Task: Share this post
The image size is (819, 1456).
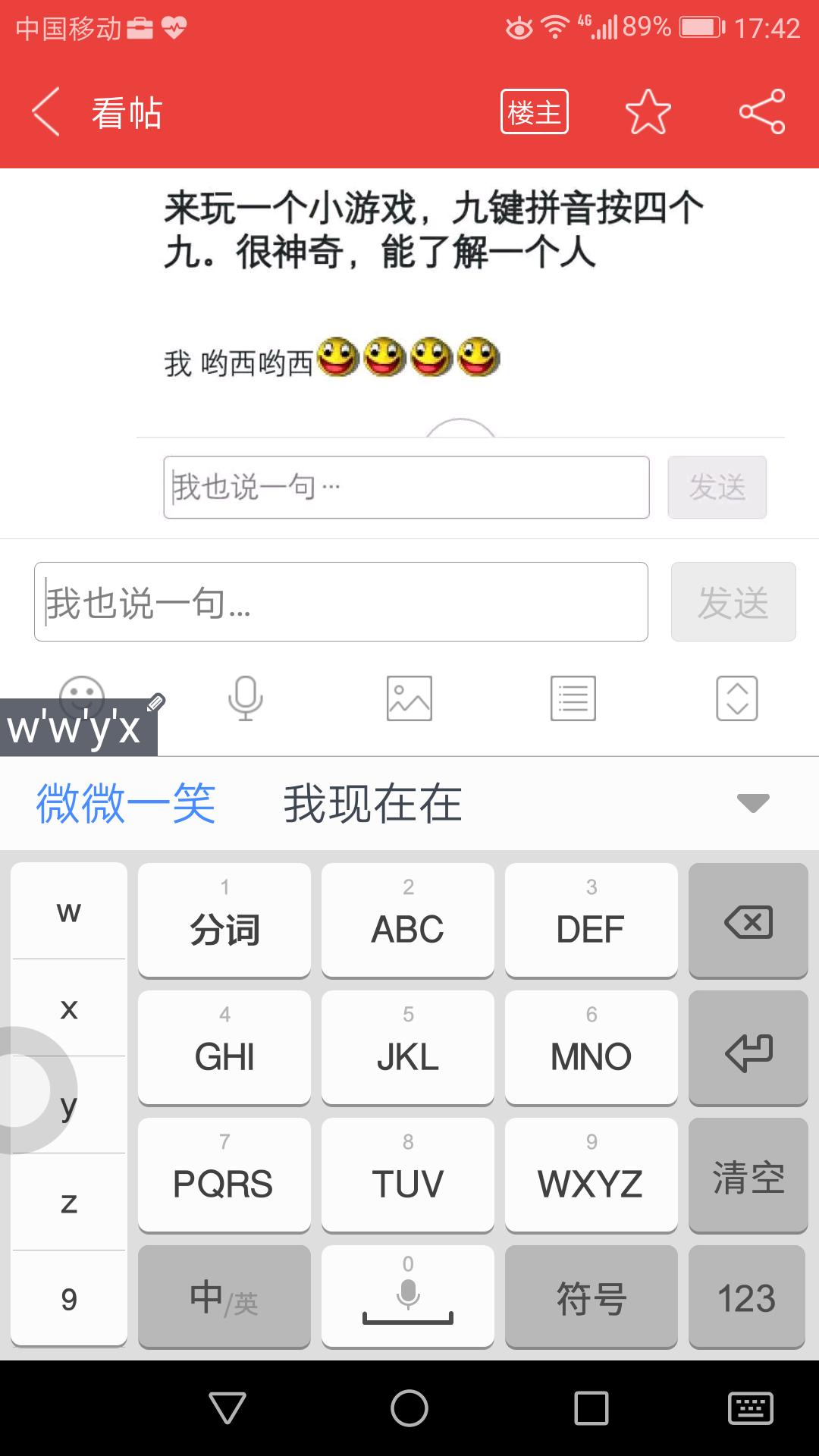Action: coord(762,111)
